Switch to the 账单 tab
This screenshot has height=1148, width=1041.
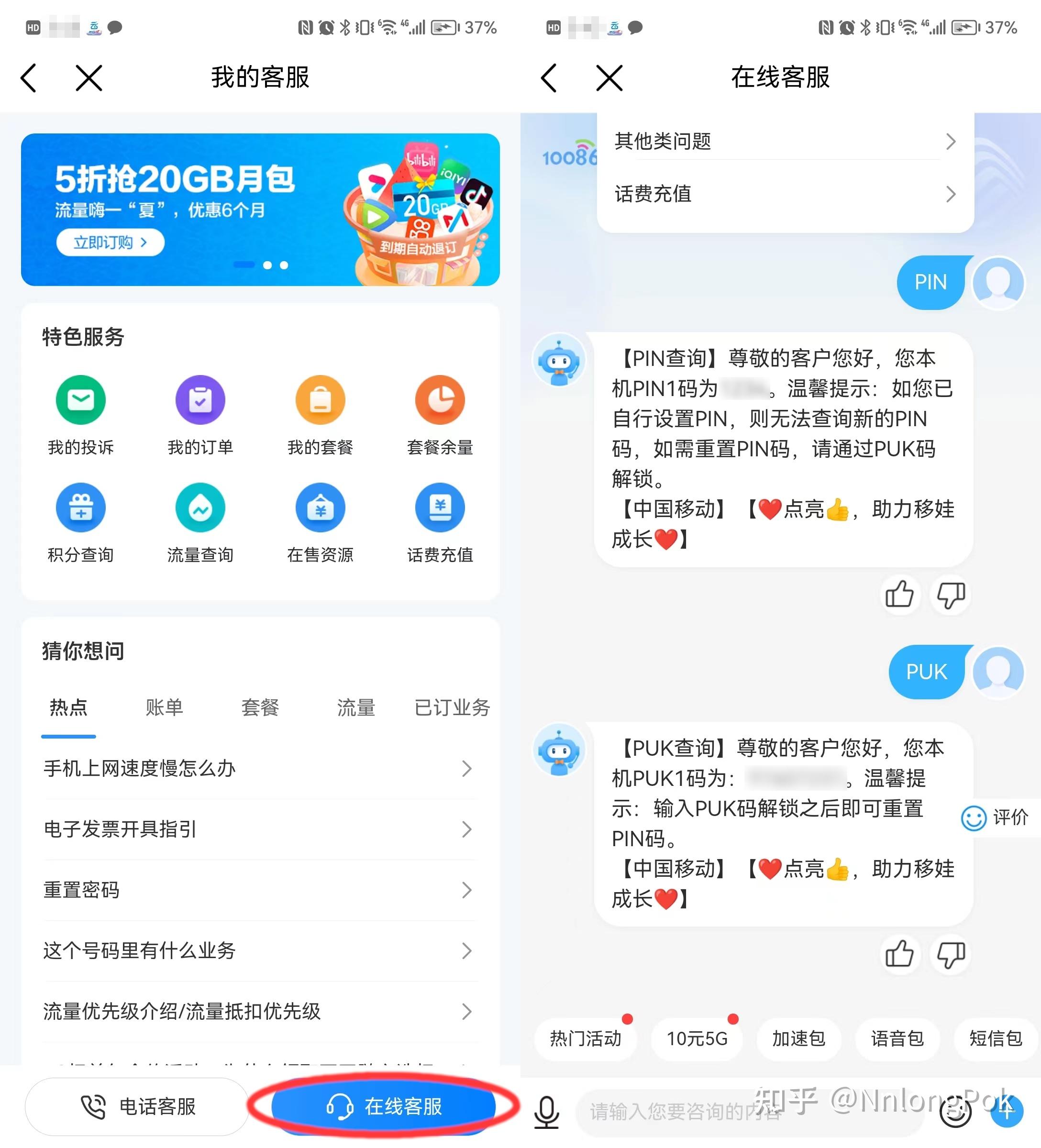[x=164, y=708]
